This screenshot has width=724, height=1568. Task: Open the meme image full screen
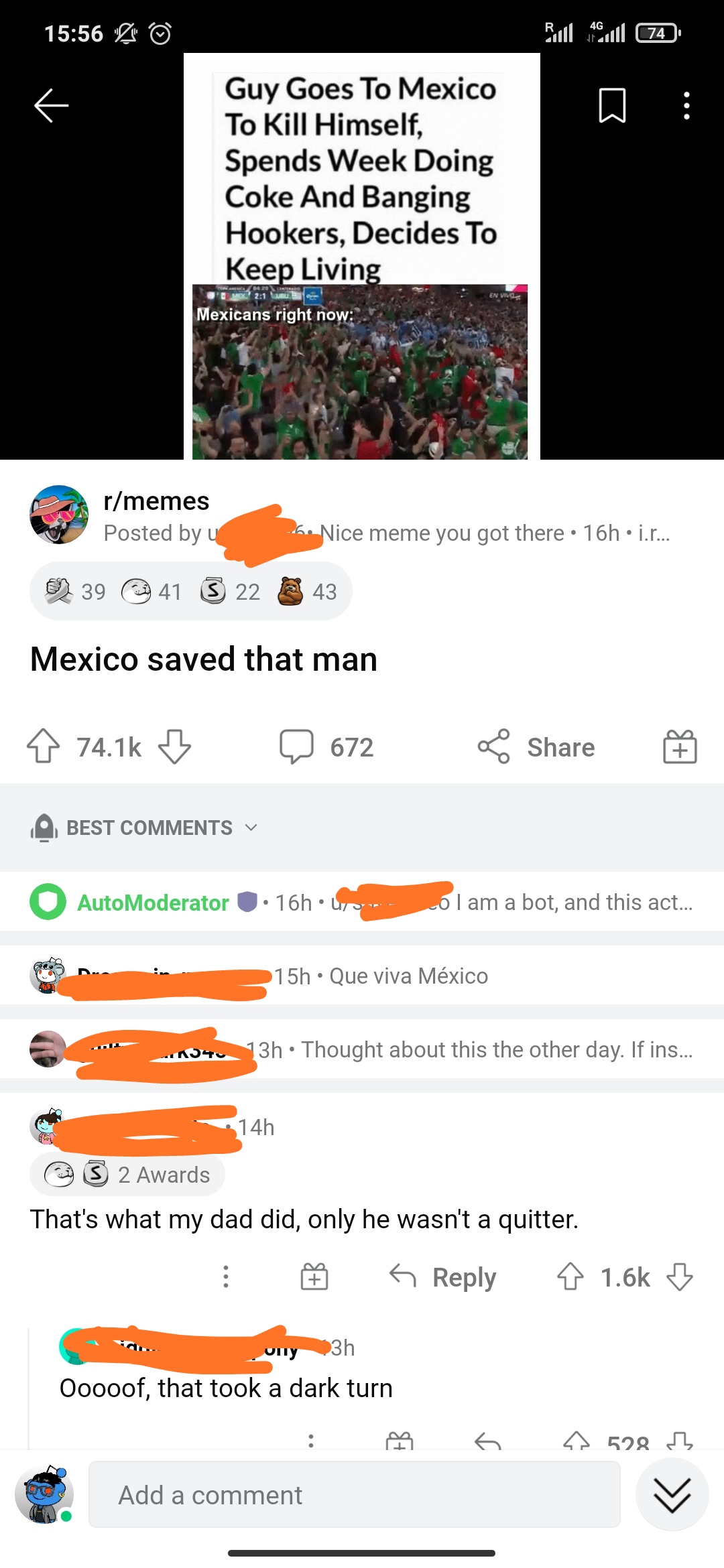click(361, 256)
